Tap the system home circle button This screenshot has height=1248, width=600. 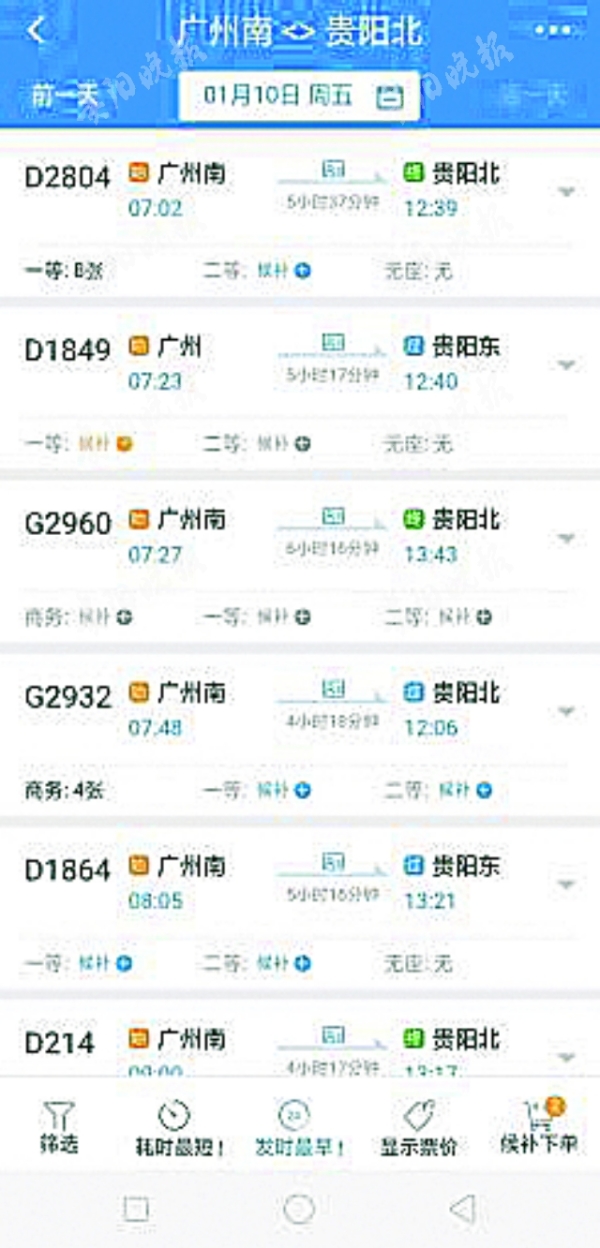pyautogui.click(x=299, y=1209)
